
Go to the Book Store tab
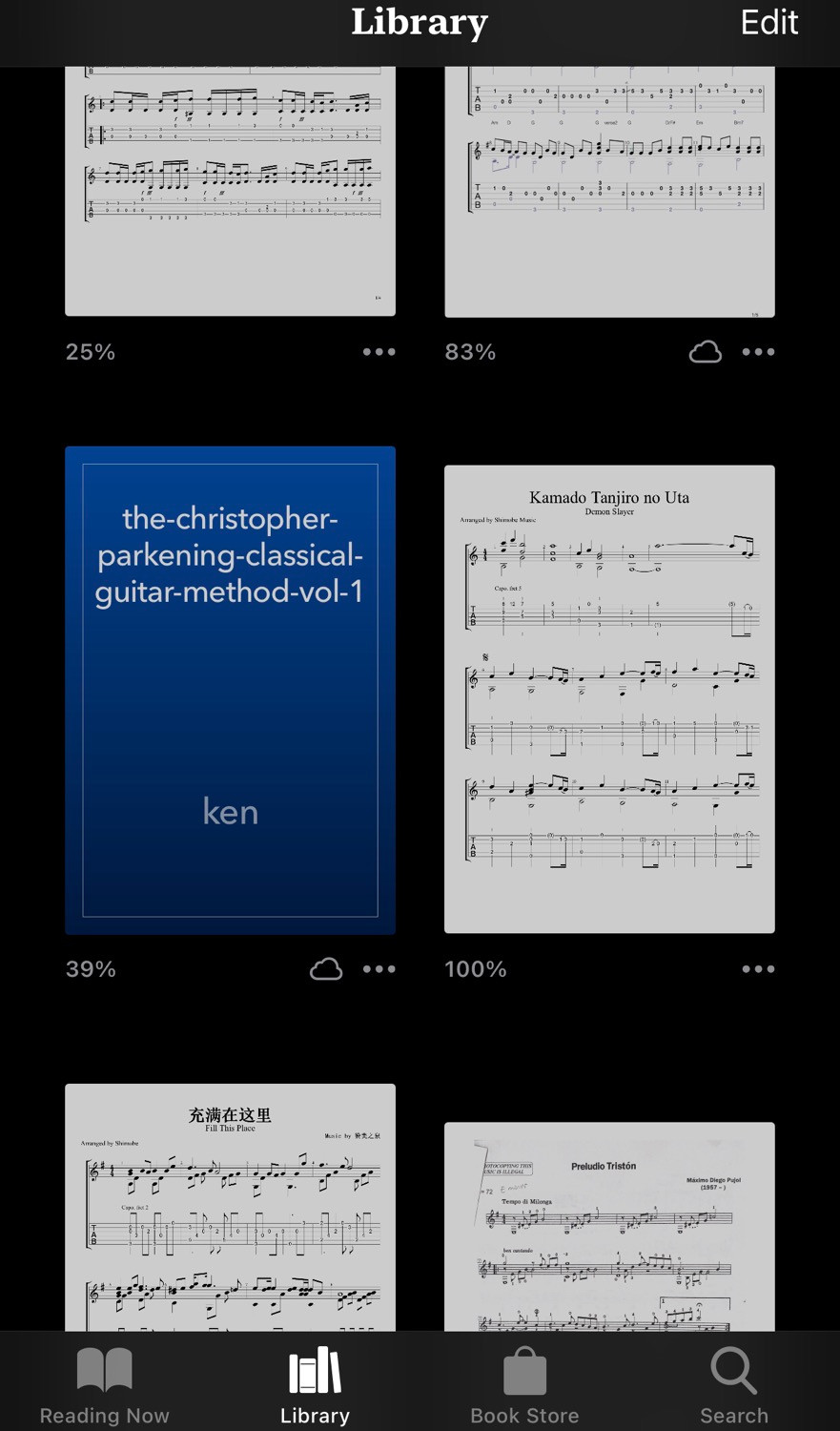[524, 1385]
